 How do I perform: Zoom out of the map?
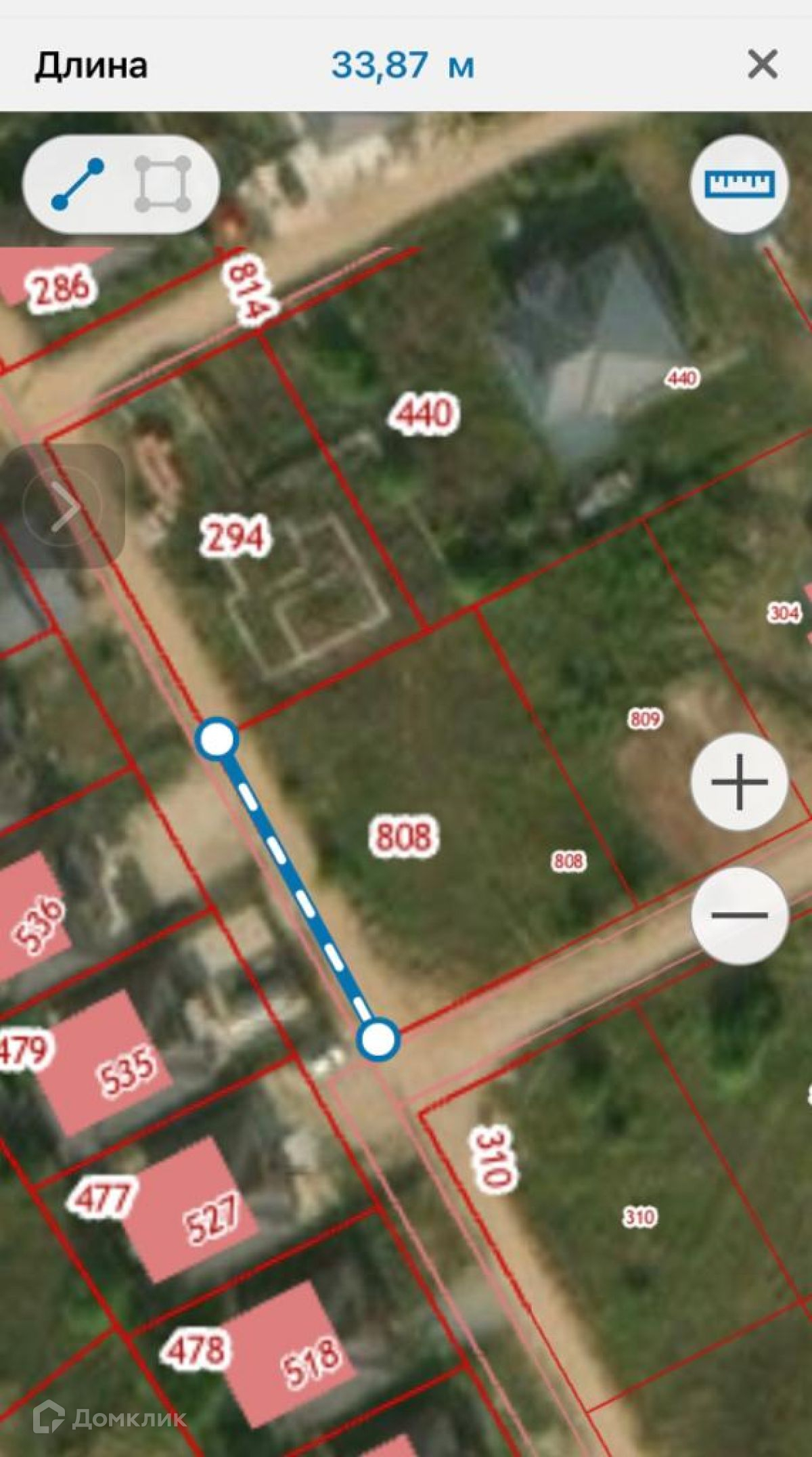pos(739,915)
